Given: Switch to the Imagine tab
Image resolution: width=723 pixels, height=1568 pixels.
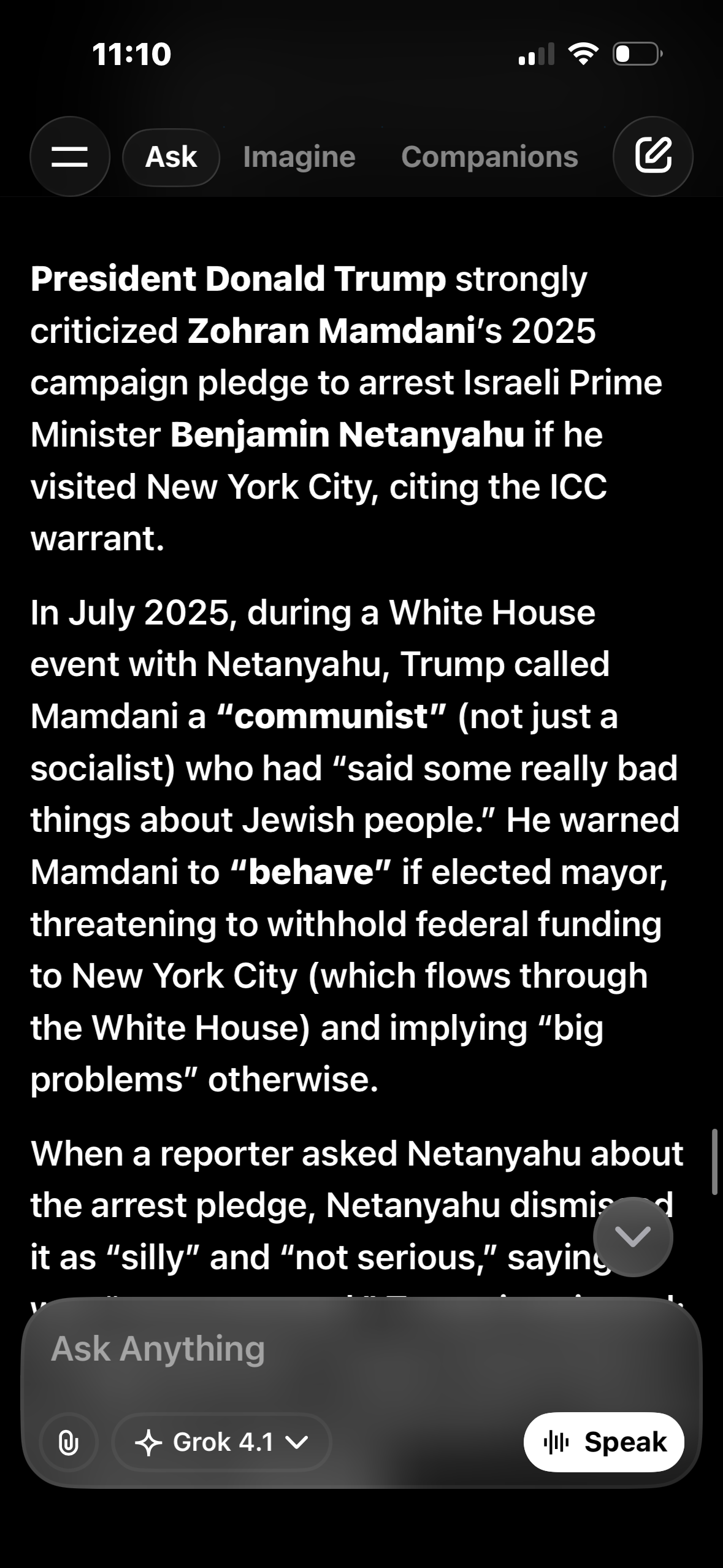Looking at the screenshot, I should 299,157.
